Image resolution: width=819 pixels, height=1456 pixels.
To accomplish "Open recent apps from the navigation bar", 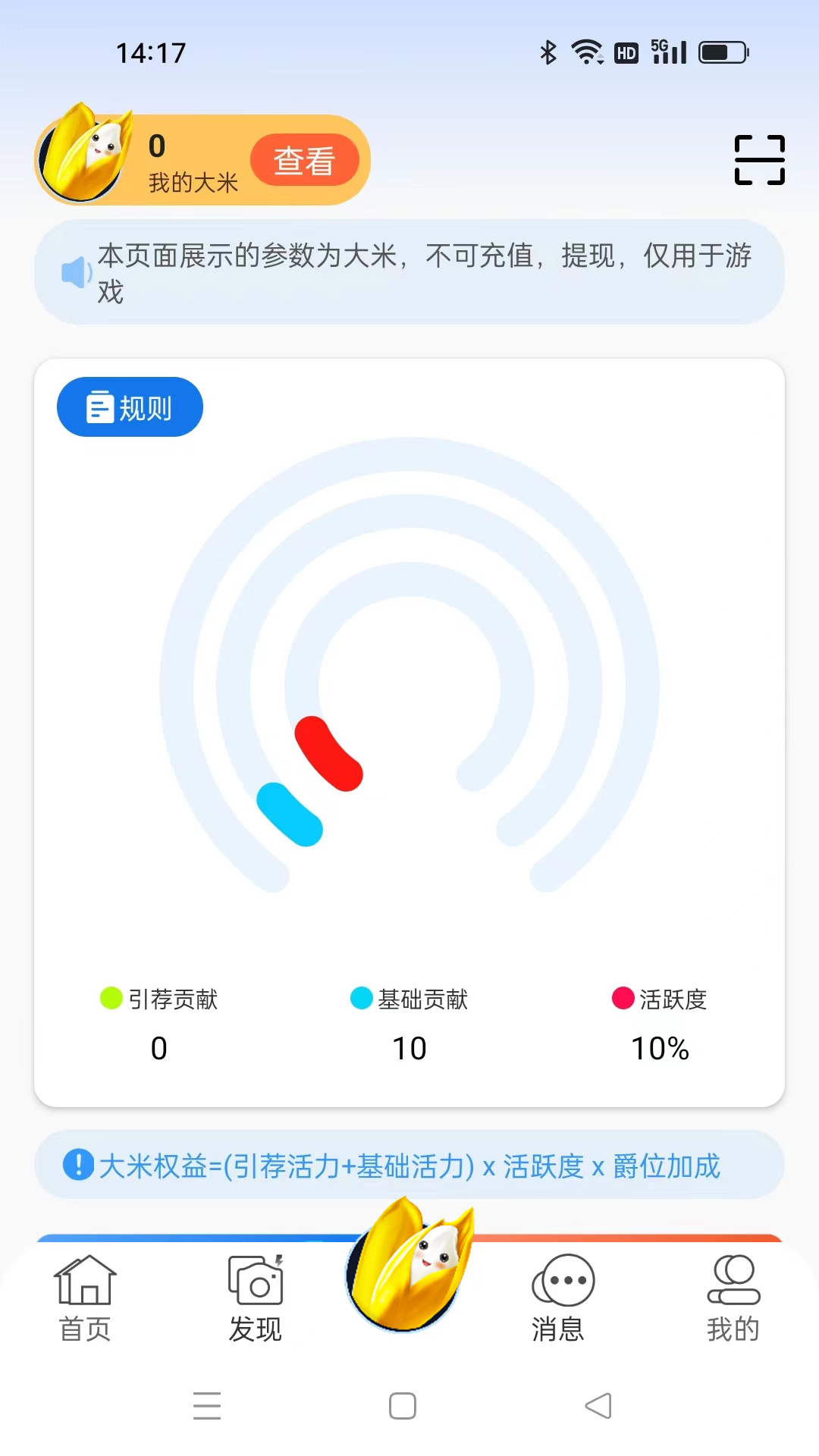I will (x=207, y=1406).
